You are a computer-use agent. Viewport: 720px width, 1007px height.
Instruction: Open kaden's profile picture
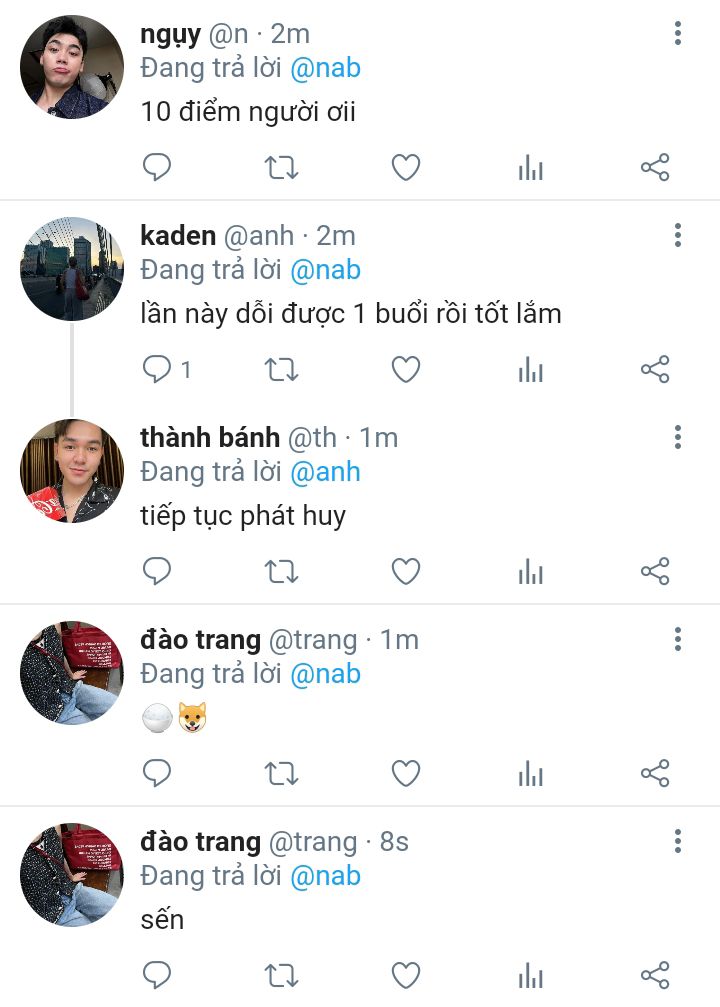click(x=72, y=269)
